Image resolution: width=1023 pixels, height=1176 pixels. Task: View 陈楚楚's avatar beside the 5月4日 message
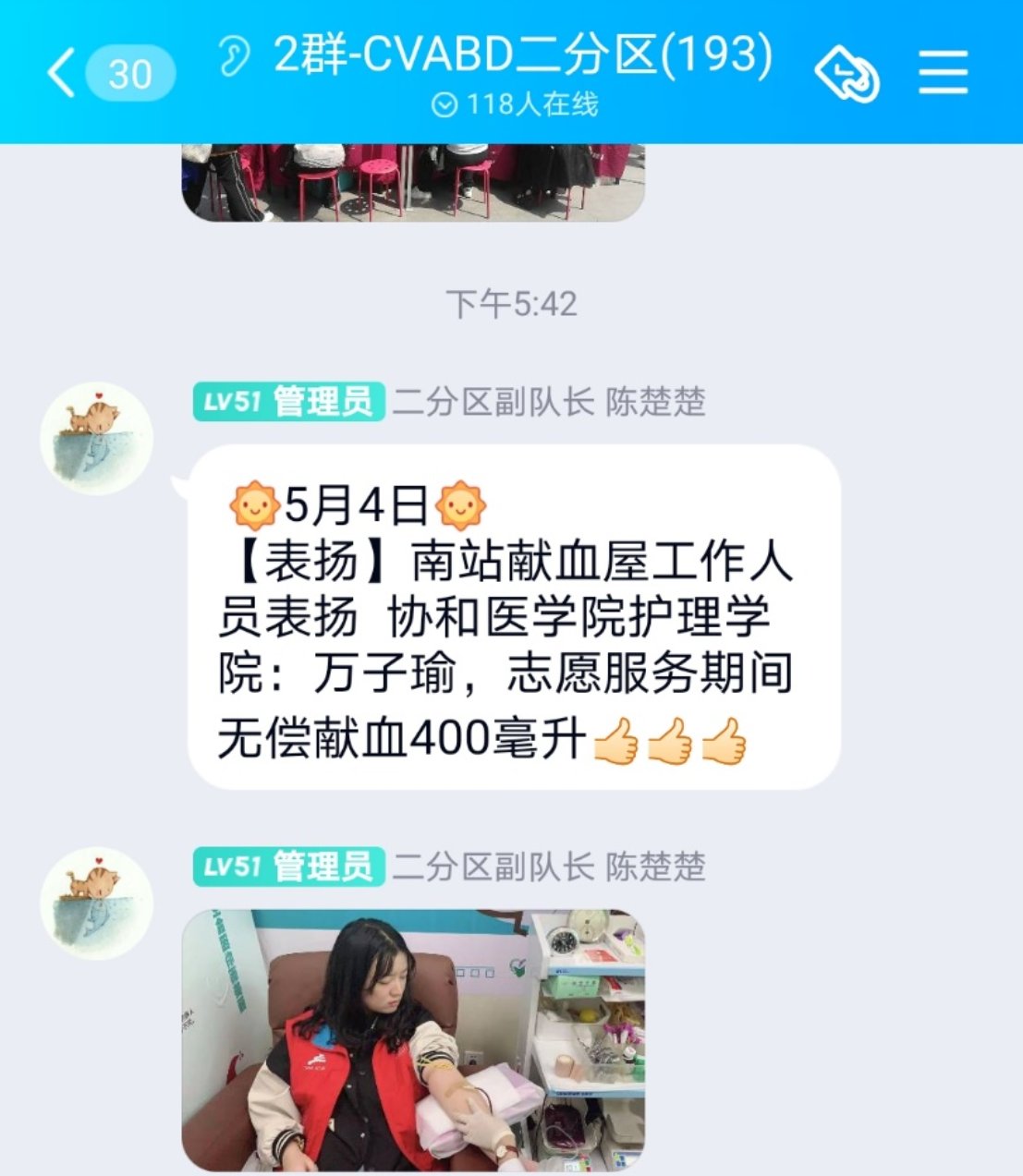point(97,438)
